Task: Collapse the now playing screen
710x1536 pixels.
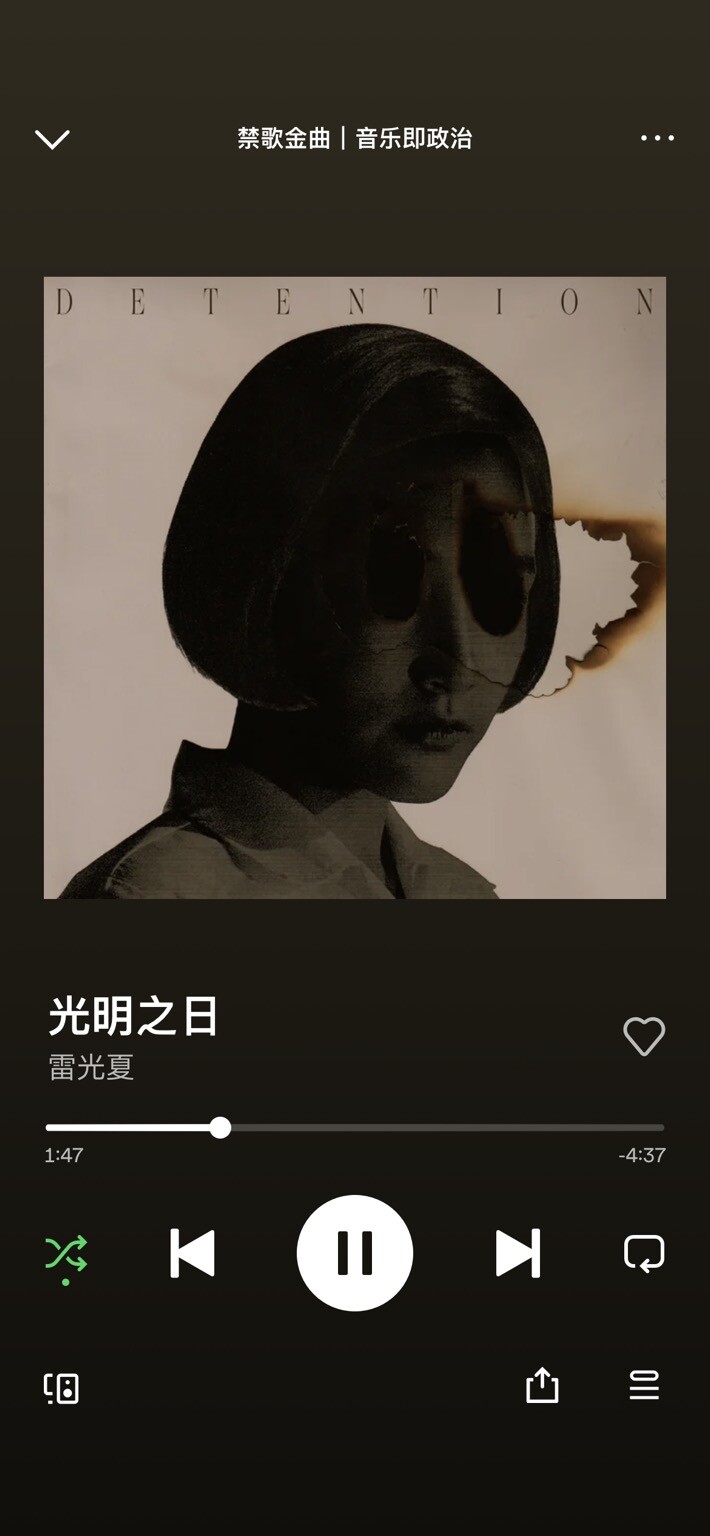Action: pos(52,139)
